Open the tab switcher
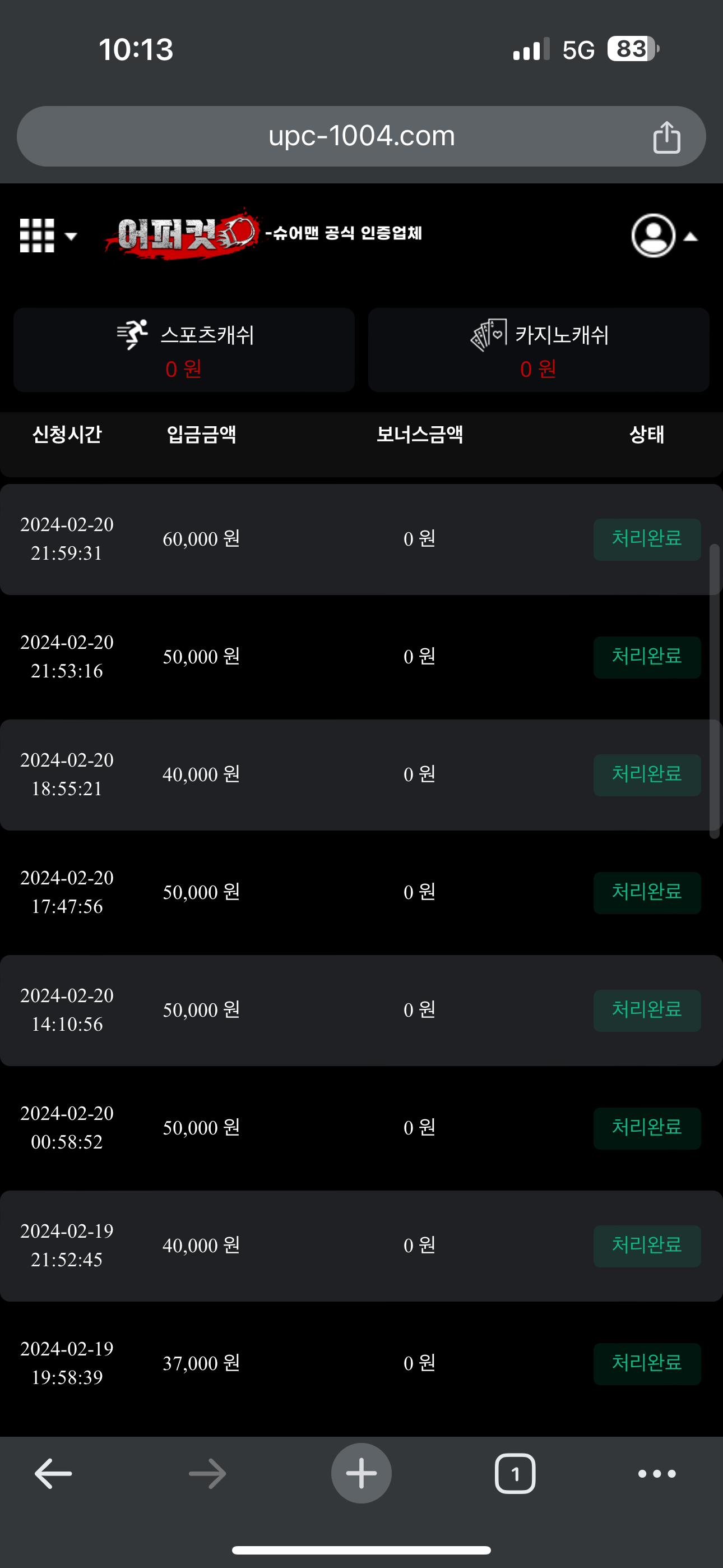 (515, 1474)
